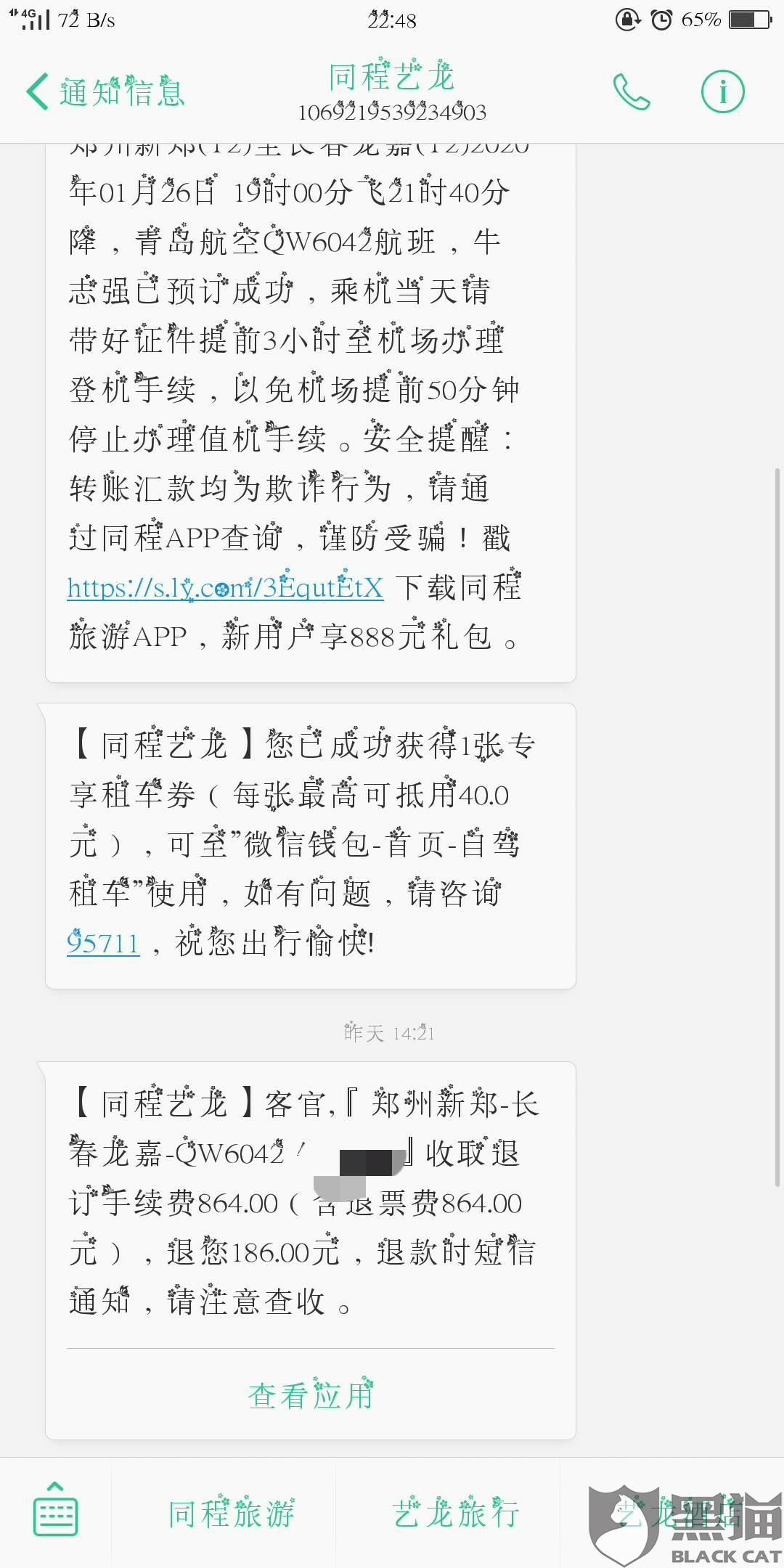Open the 同程旅游 menu
The height and width of the screenshot is (1568, 784).
[231, 1514]
